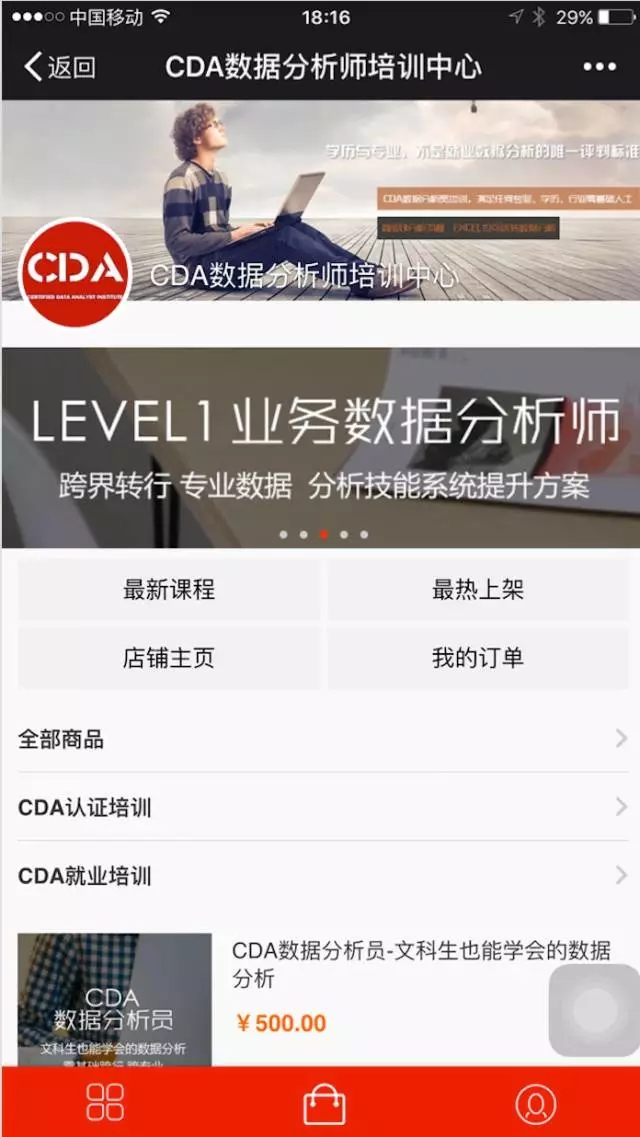
Task: Go back with the 返回 button
Action: [60, 67]
